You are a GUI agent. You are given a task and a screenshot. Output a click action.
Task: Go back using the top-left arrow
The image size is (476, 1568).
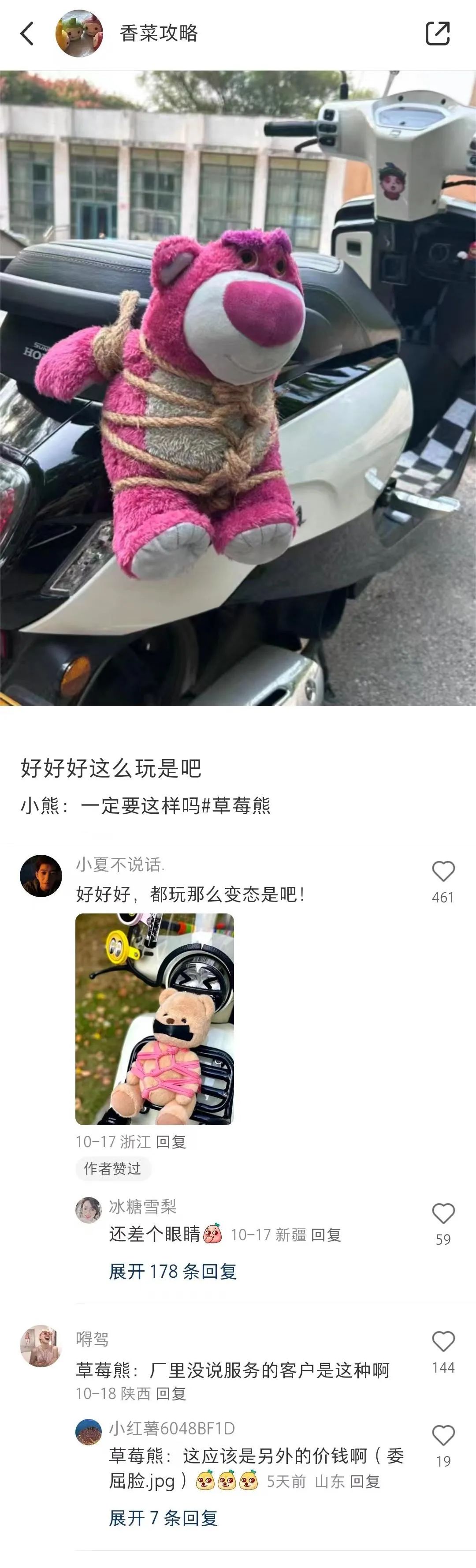(27, 34)
